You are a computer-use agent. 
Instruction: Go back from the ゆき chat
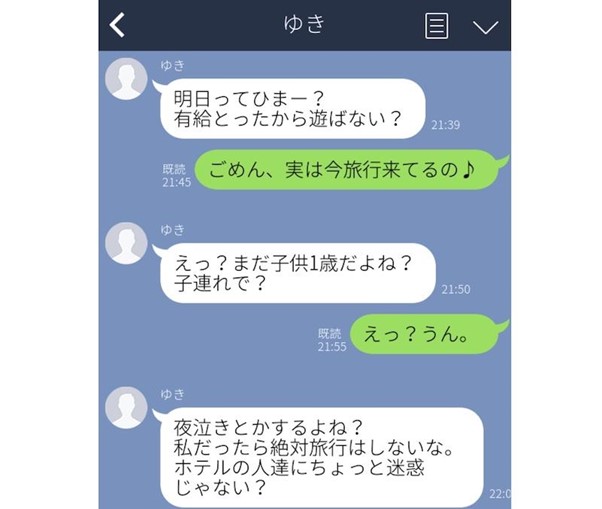point(118,25)
